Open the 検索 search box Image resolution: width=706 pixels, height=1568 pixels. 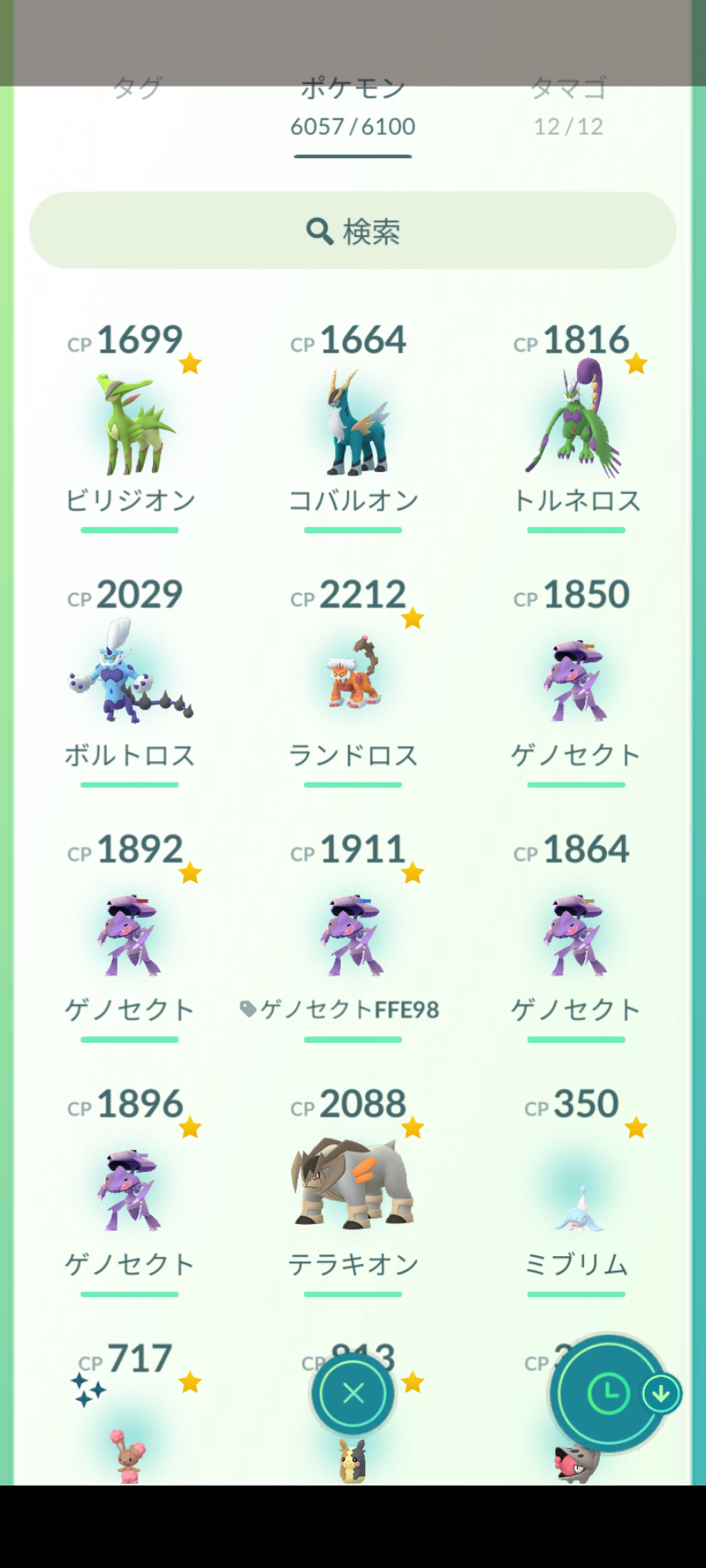pos(353,230)
